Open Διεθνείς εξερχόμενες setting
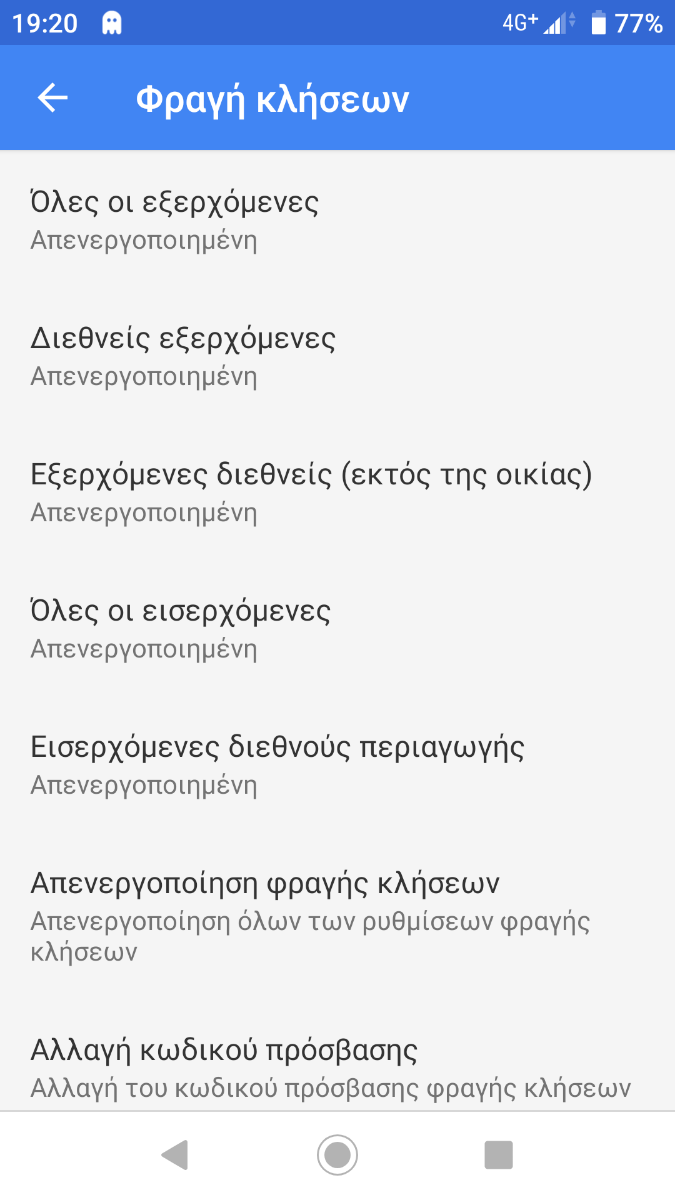 337,356
